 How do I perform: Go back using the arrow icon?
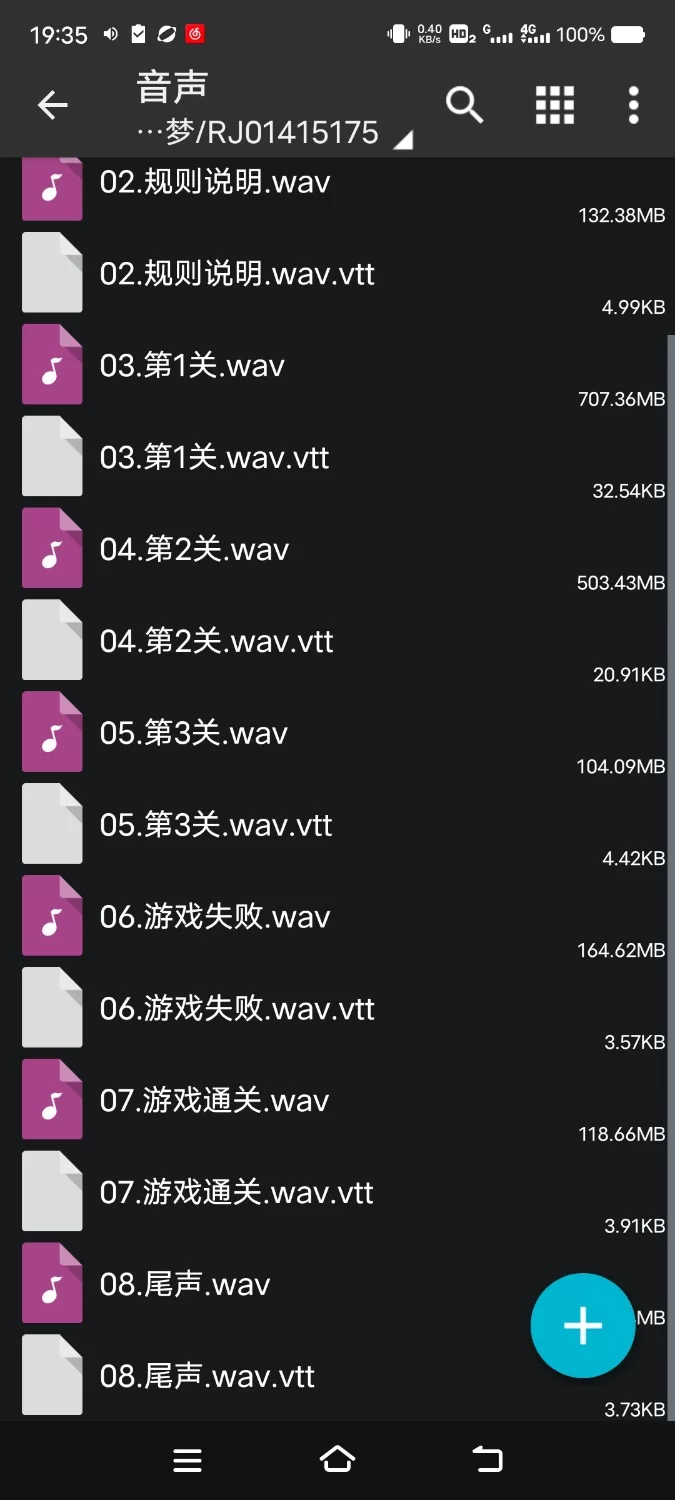click(x=52, y=105)
